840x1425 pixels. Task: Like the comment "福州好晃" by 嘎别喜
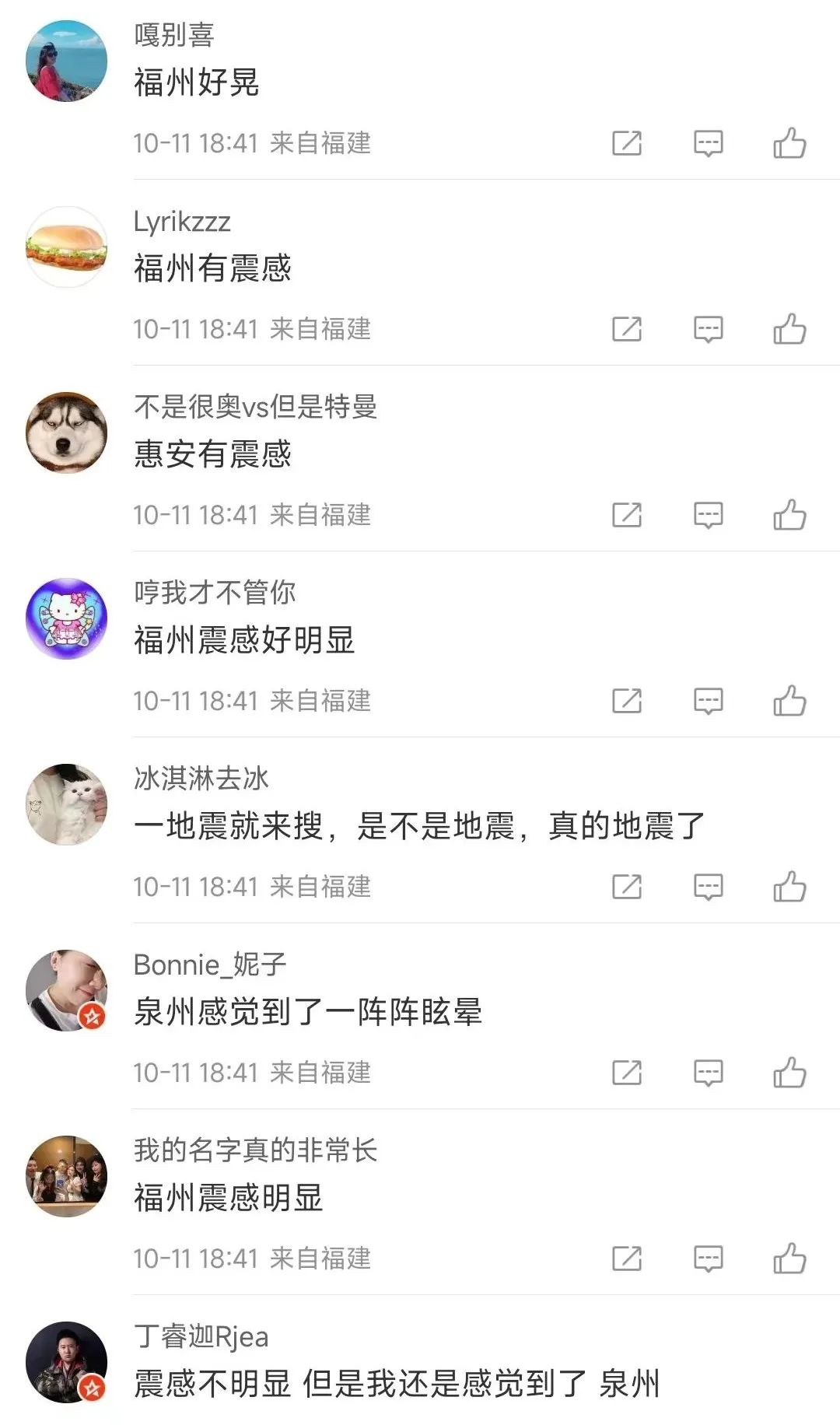[792, 144]
